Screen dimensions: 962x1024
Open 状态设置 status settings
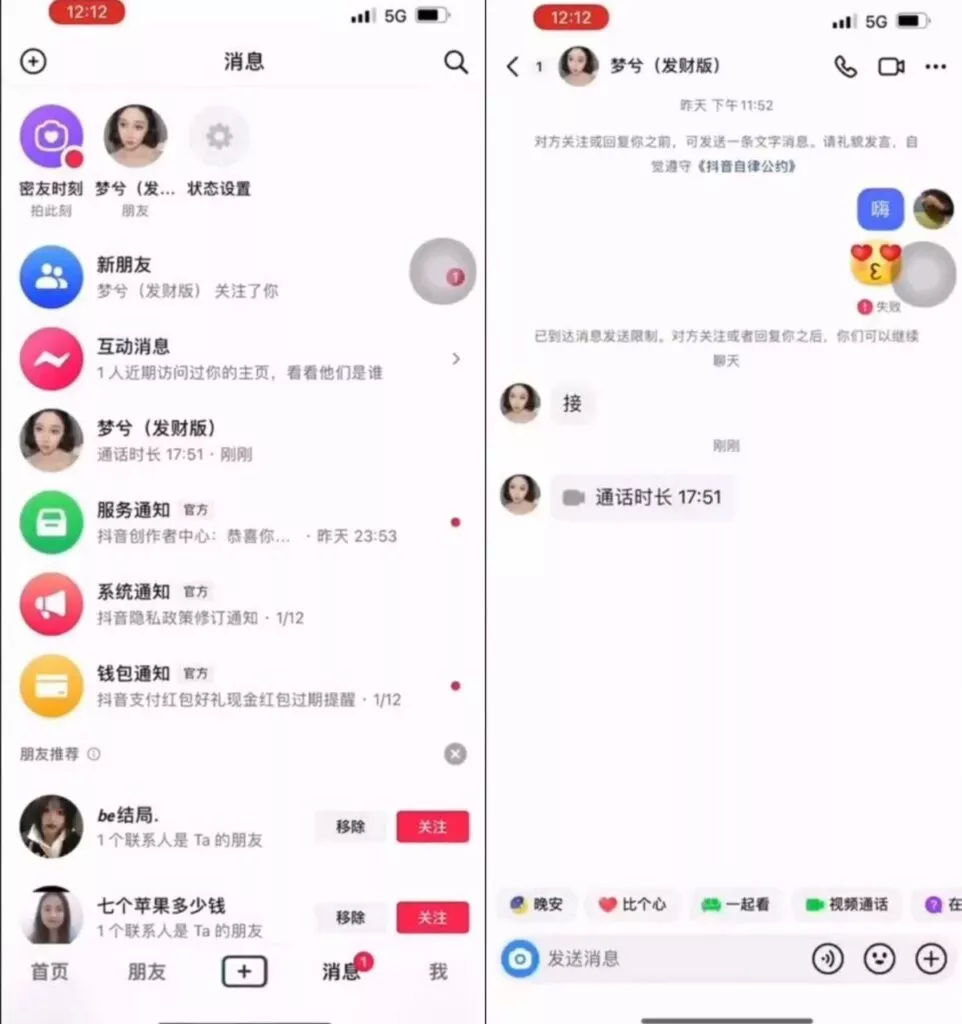tap(219, 137)
